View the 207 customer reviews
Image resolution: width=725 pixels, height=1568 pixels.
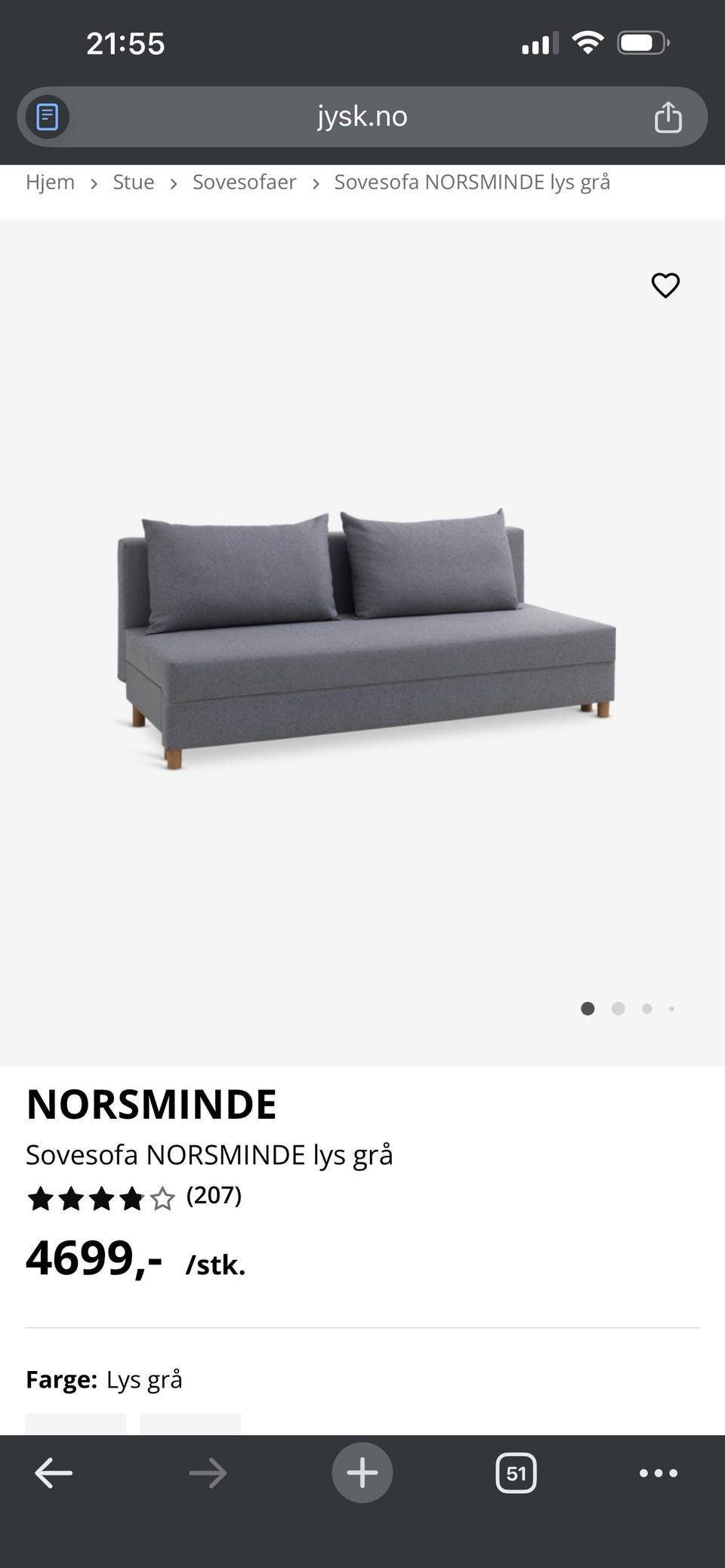point(214,1197)
